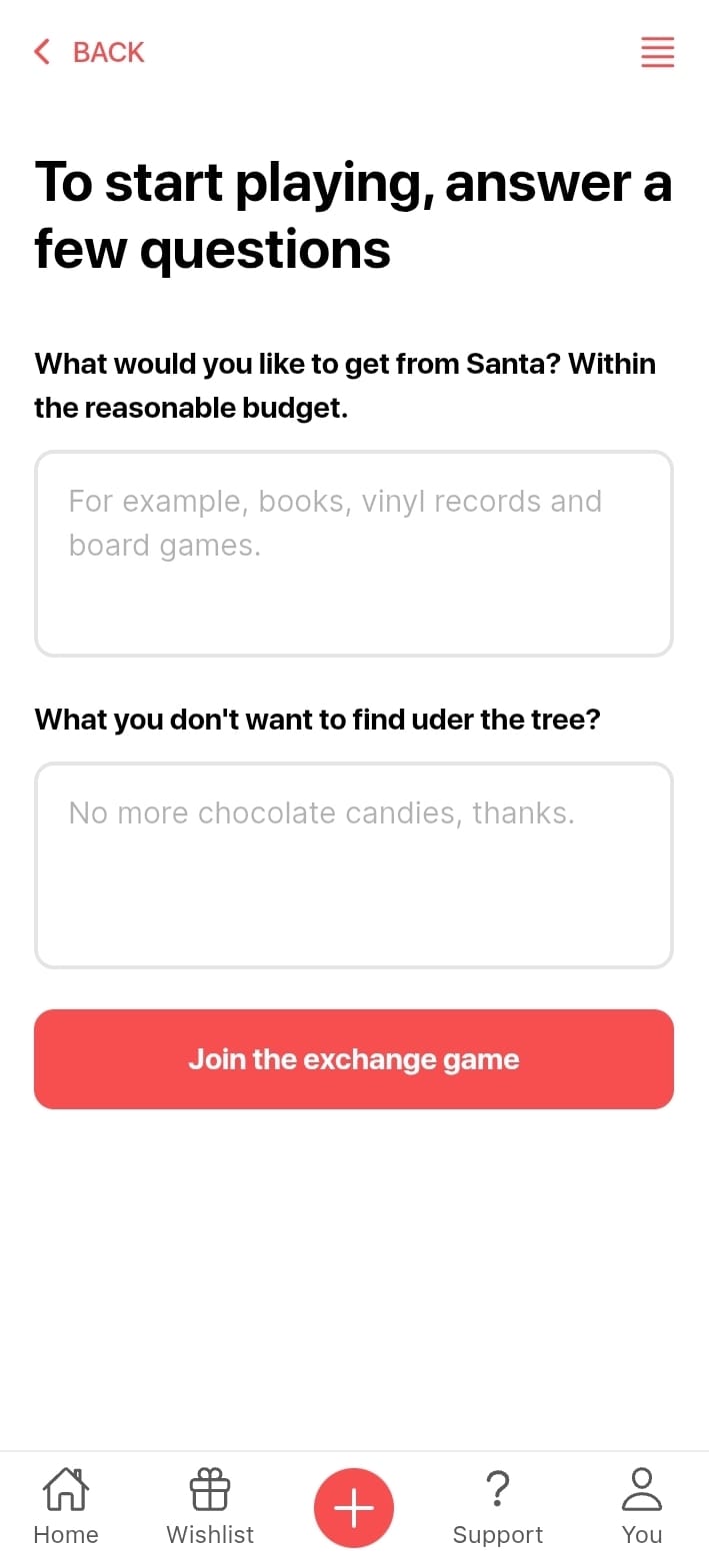Go back using the BACK link

pos(90,52)
